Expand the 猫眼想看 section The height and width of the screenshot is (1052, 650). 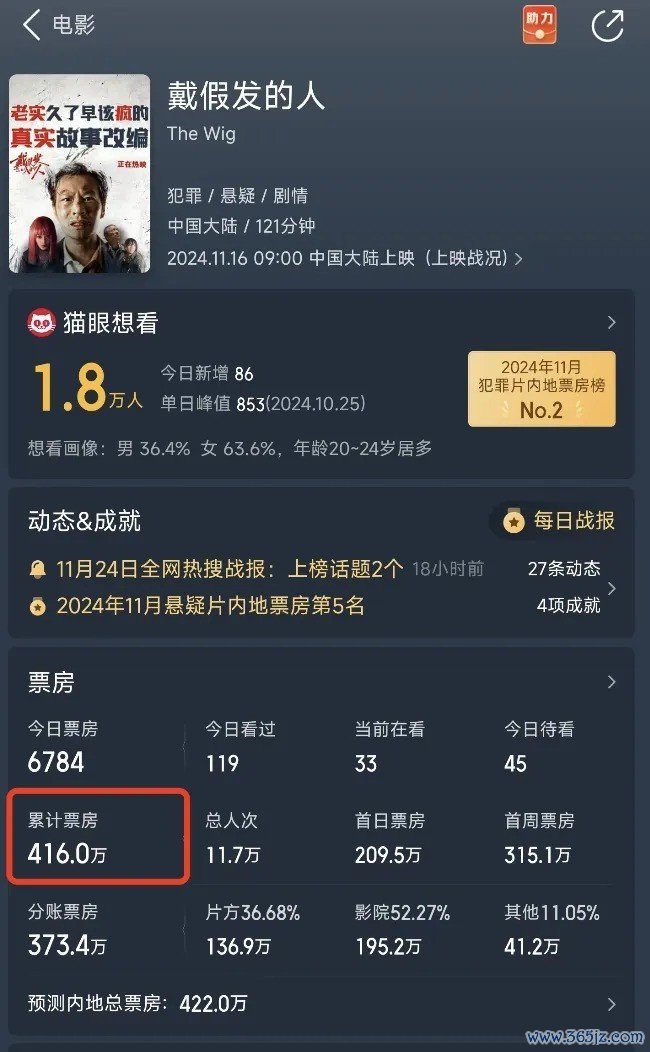coord(611,322)
